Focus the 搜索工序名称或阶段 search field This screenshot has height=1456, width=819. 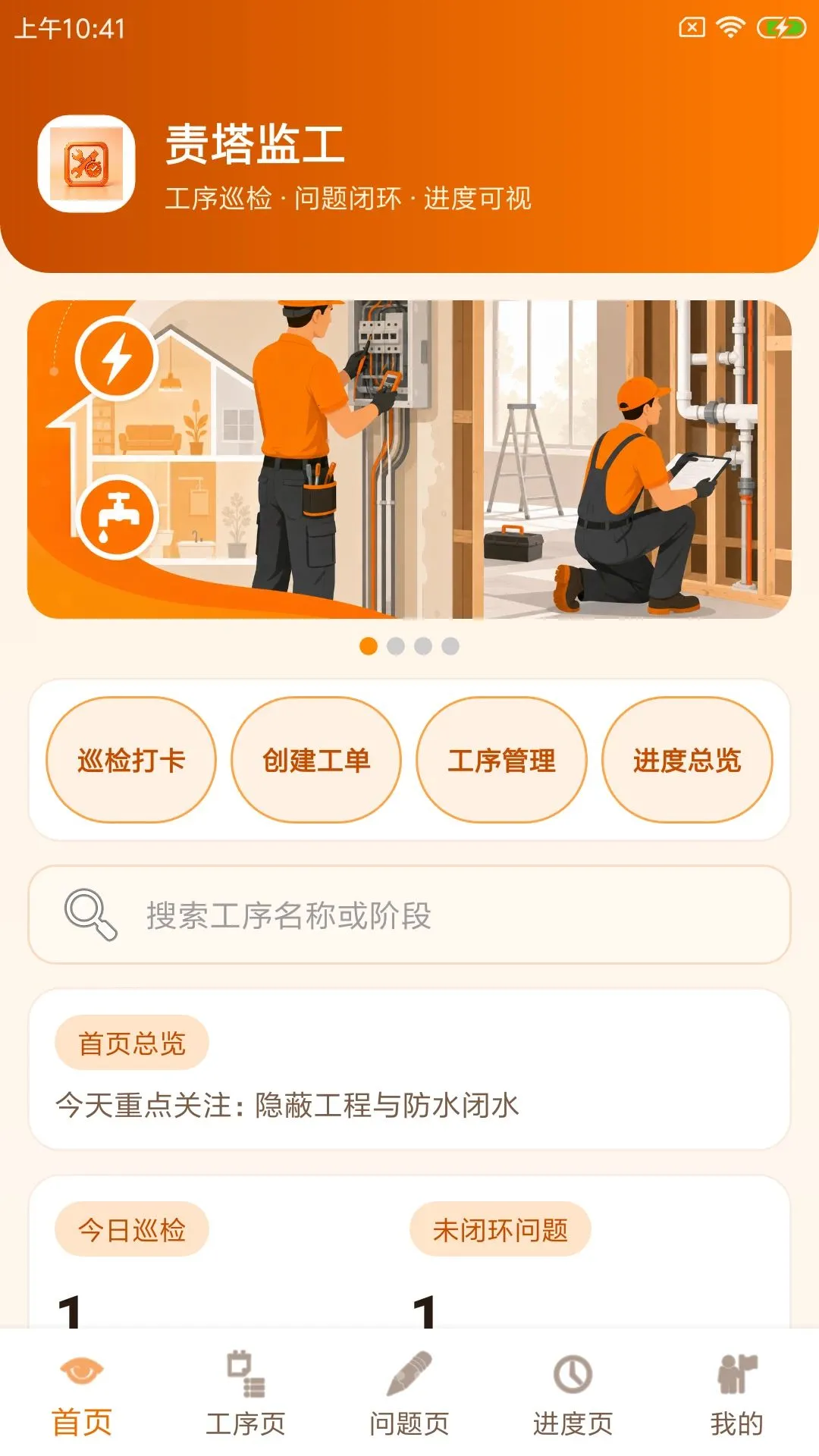pos(409,915)
